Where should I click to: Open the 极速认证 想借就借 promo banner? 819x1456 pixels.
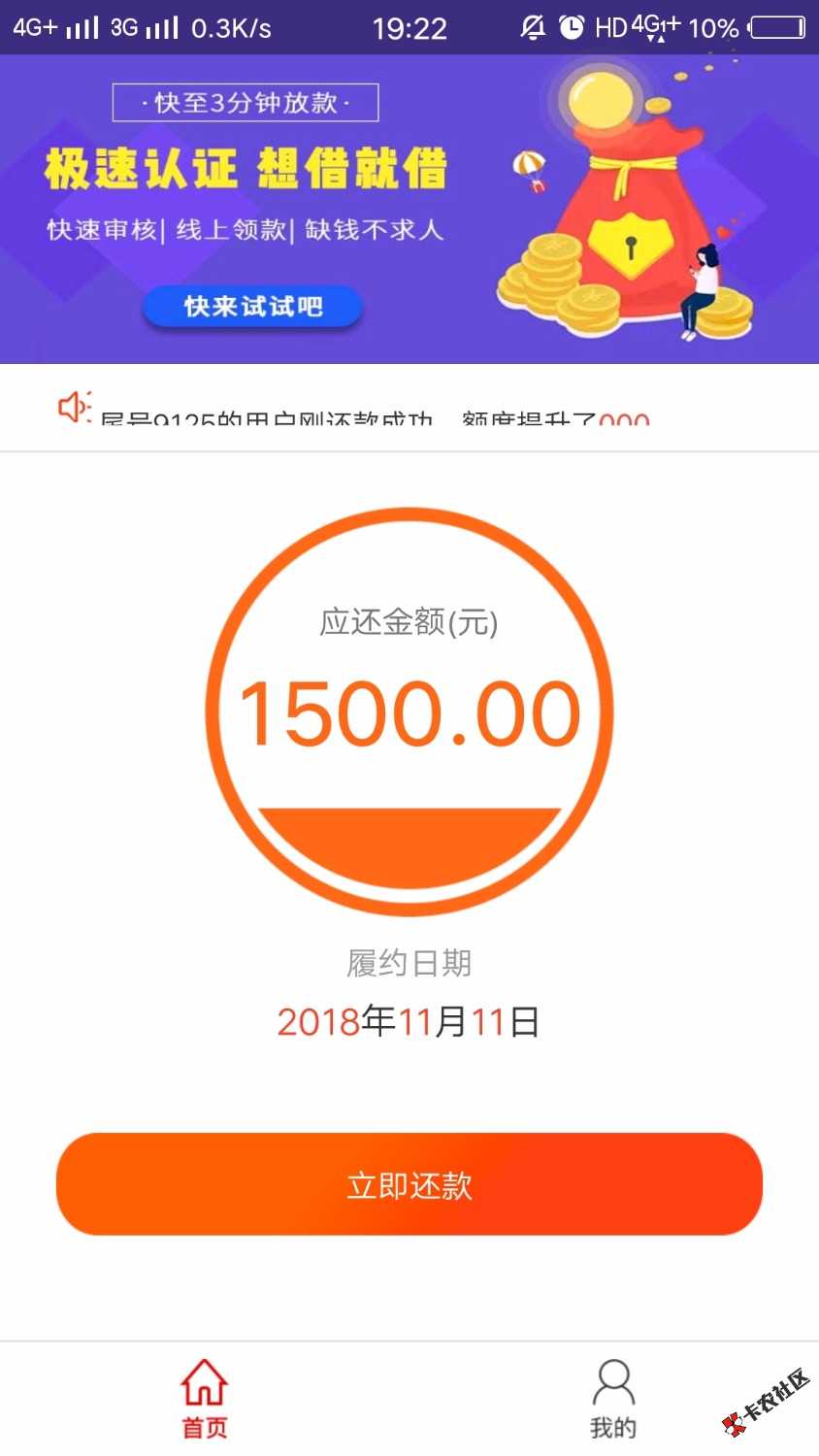pos(408,209)
